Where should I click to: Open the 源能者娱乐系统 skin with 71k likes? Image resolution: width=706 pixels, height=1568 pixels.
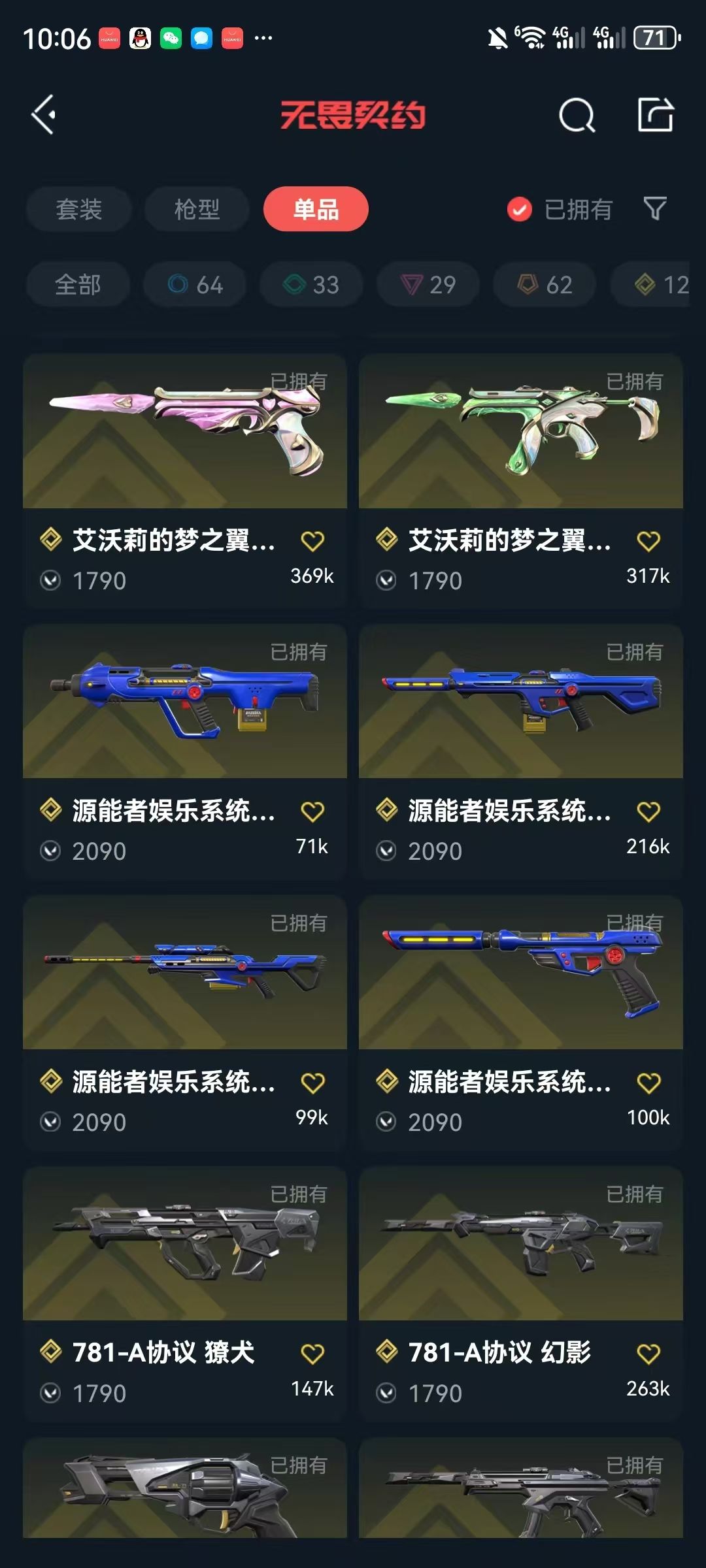[x=185, y=702]
